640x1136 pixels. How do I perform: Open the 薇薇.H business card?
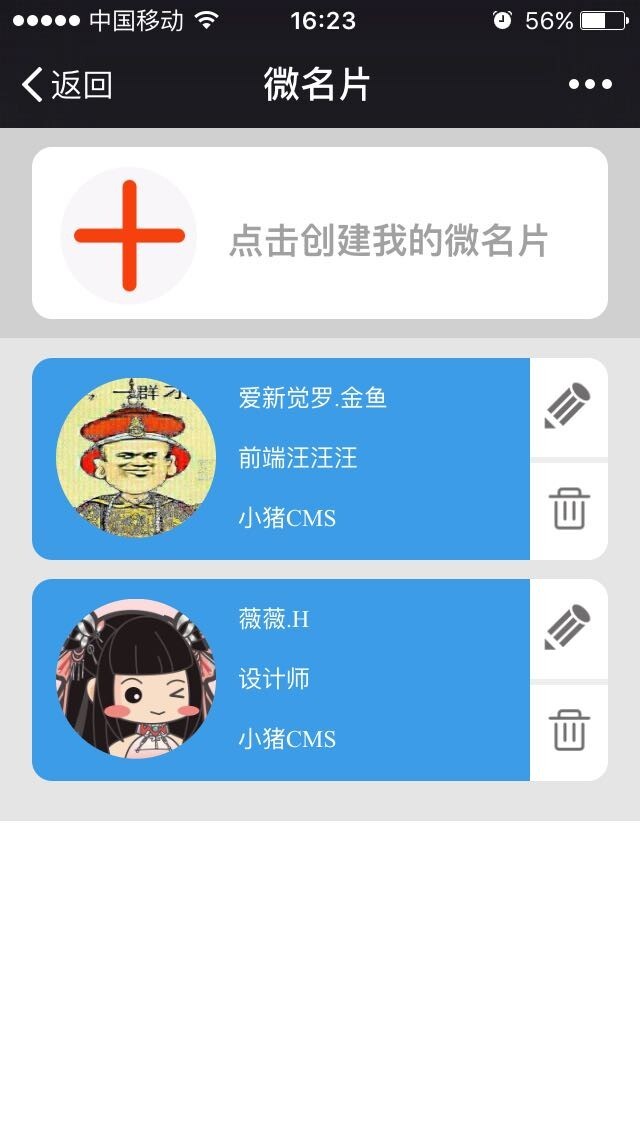(281, 680)
